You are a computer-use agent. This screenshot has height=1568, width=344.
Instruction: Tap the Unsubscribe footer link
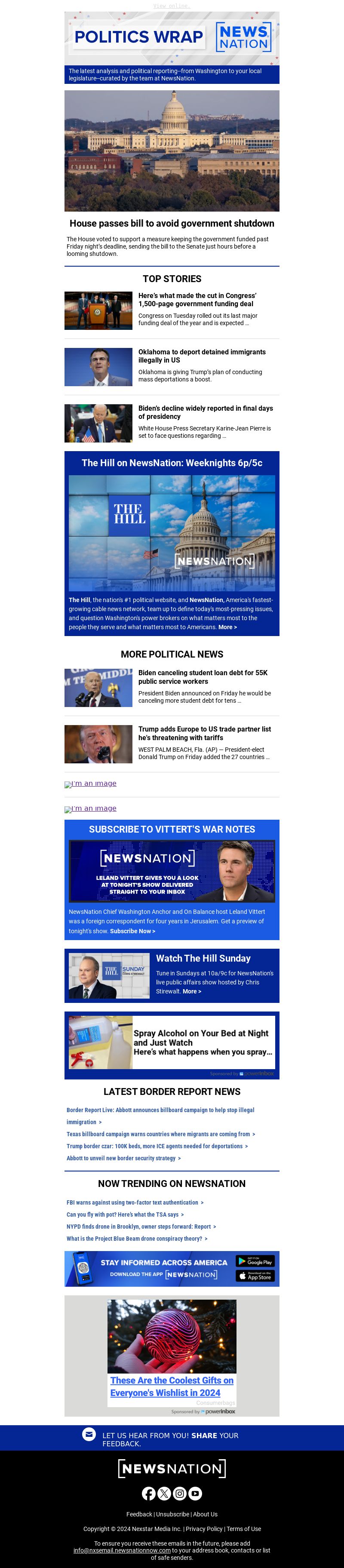pyautogui.click(x=172, y=1514)
